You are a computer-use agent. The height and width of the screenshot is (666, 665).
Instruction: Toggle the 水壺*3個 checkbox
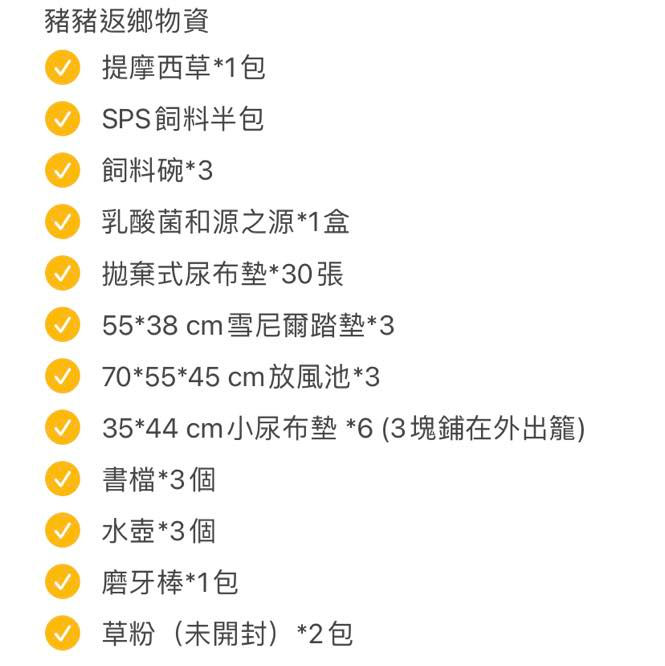[62, 530]
